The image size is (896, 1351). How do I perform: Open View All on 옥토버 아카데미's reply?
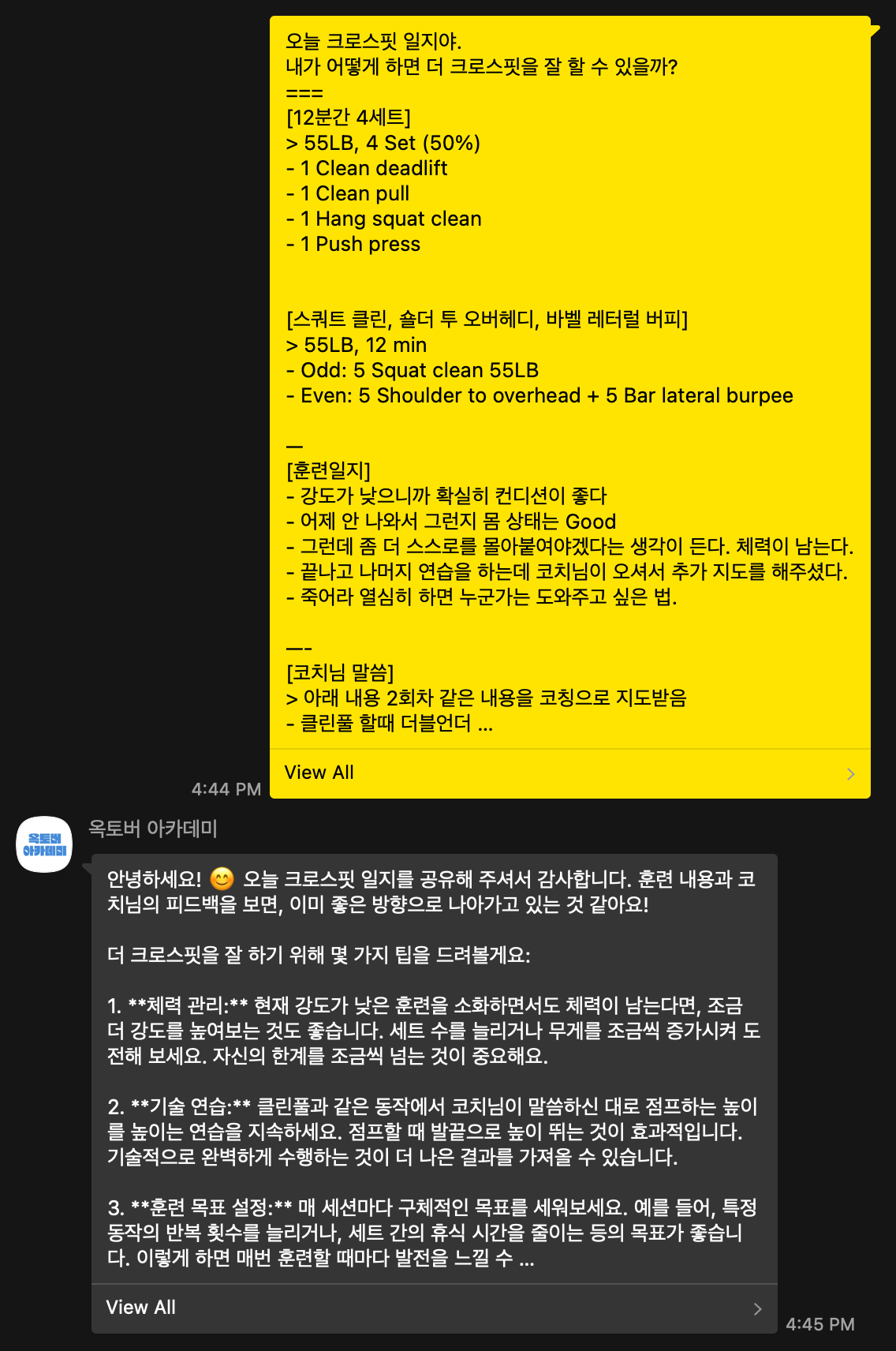click(434, 1308)
